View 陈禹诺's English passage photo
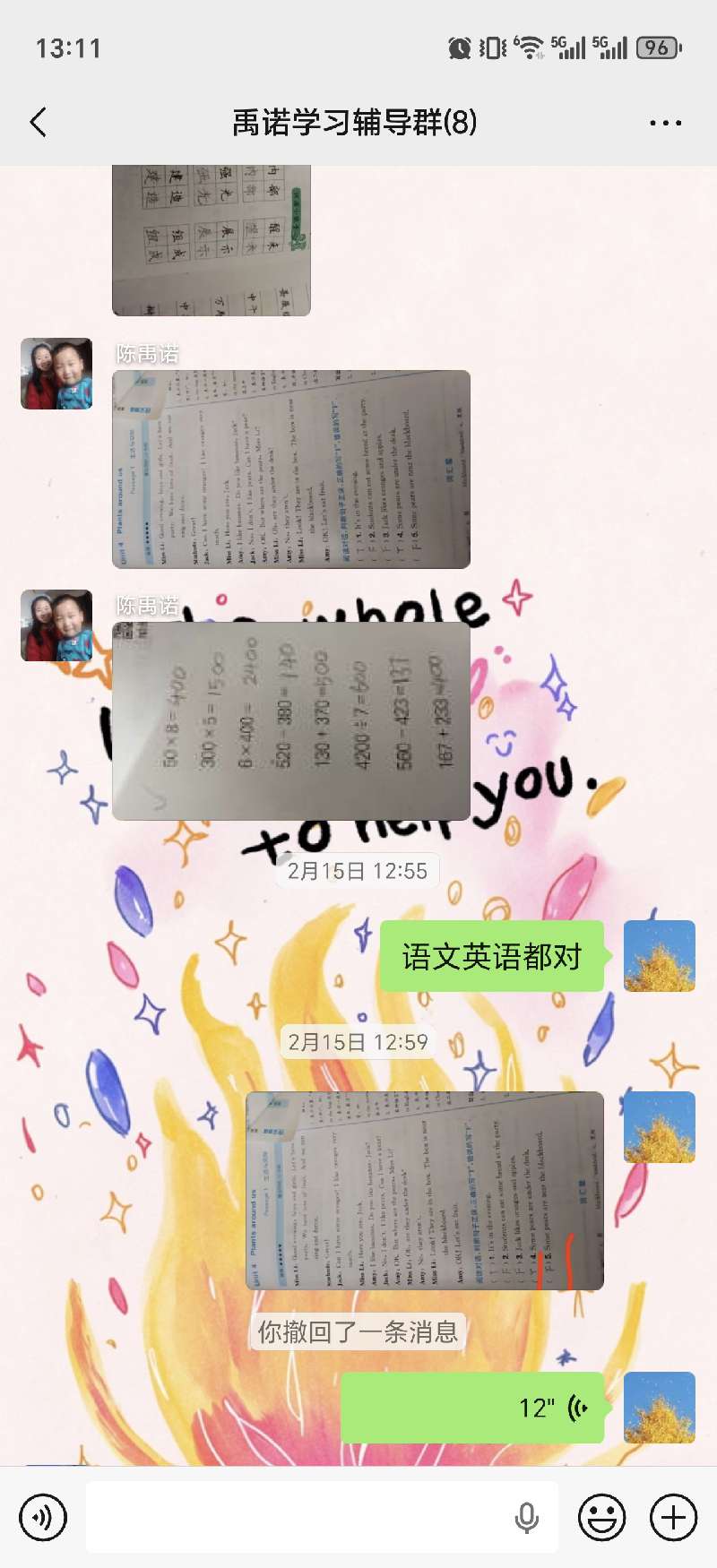This screenshot has width=717, height=1568. click(x=290, y=469)
